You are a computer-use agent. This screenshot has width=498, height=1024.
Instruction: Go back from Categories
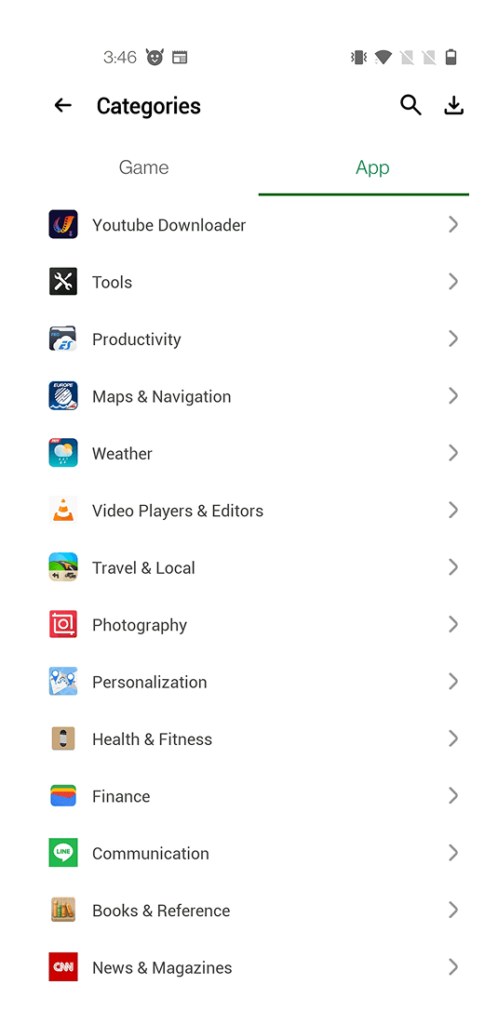click(x=63, y=105)
